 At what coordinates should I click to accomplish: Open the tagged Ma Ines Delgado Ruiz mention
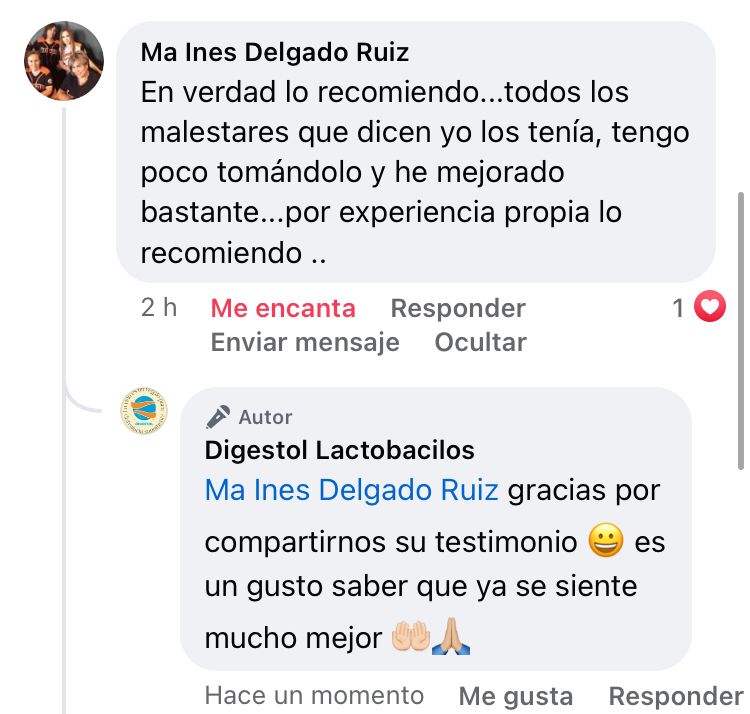tap(352, 491)
